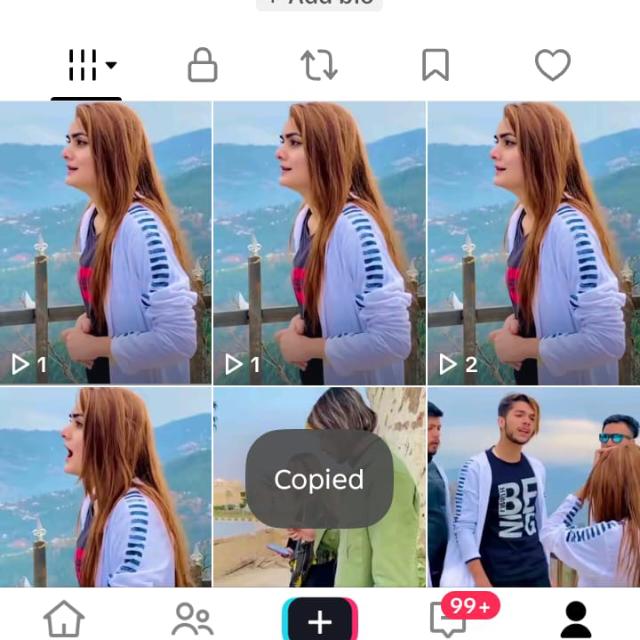
Task: Open the private videos lock tab
Action: 203,67
